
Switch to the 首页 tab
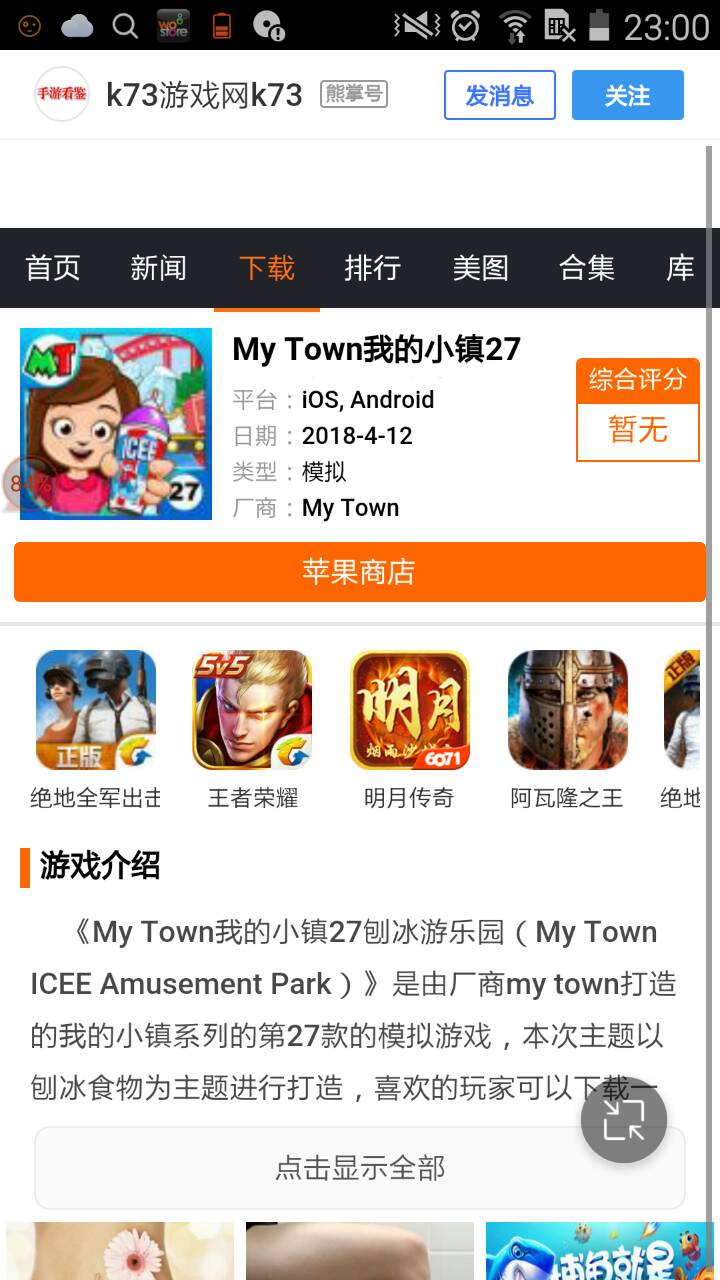[x=53, y=268]
